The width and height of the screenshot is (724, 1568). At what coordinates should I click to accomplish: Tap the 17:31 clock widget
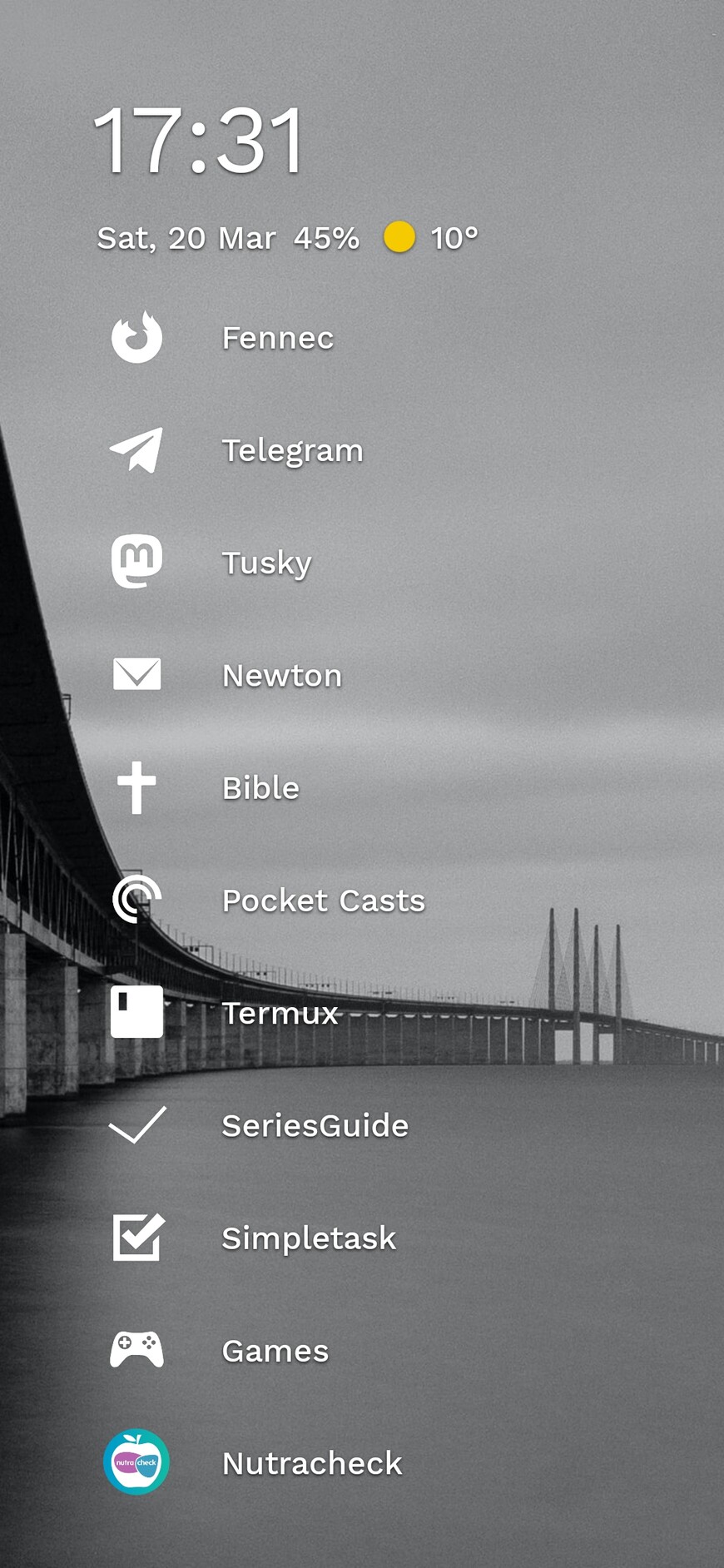coord(199,141)
